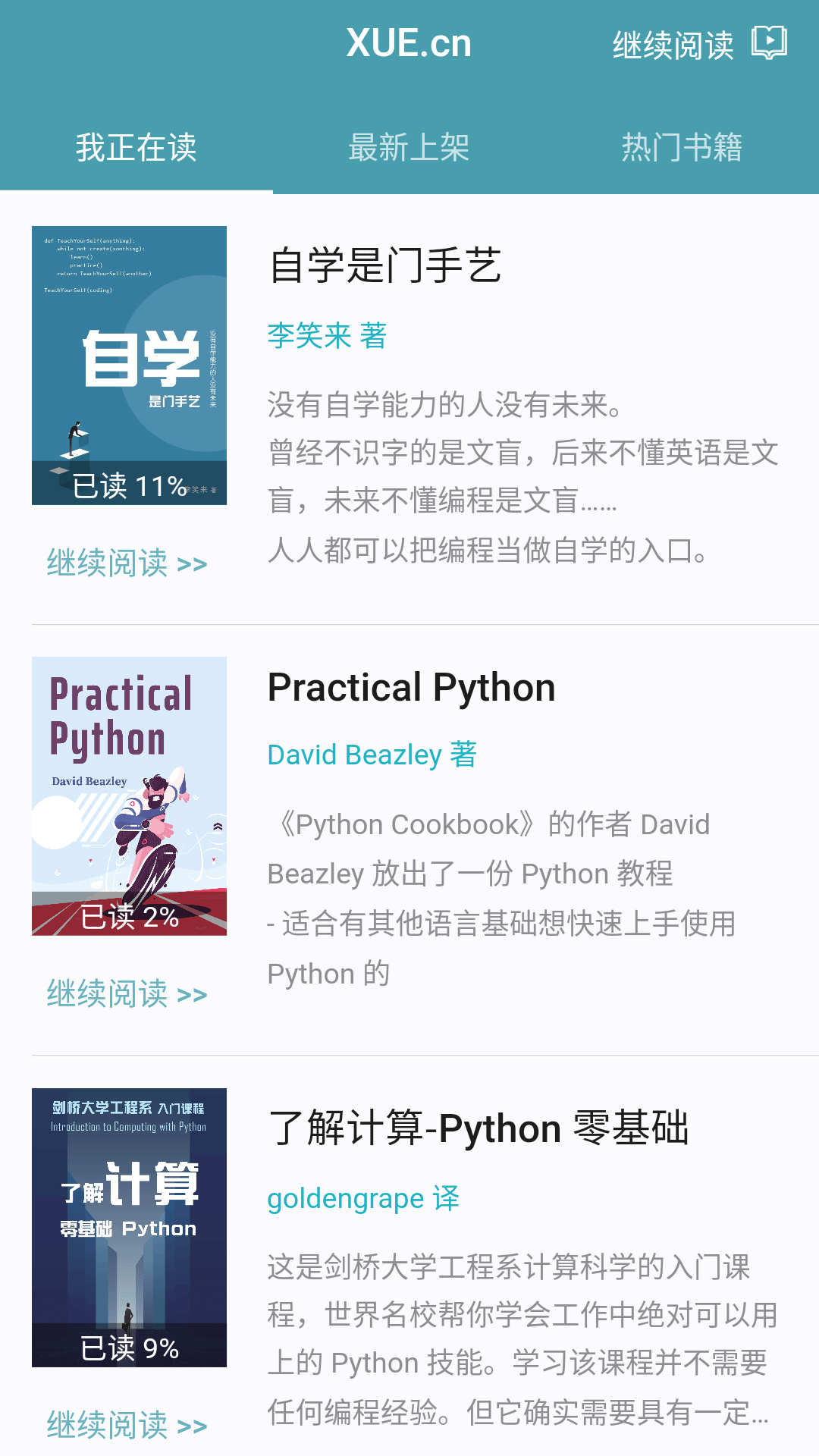The image size is (819, 1456).
Task: Click the book icon in the top bar
Action: pyautogui.click(x=770, y=43)
